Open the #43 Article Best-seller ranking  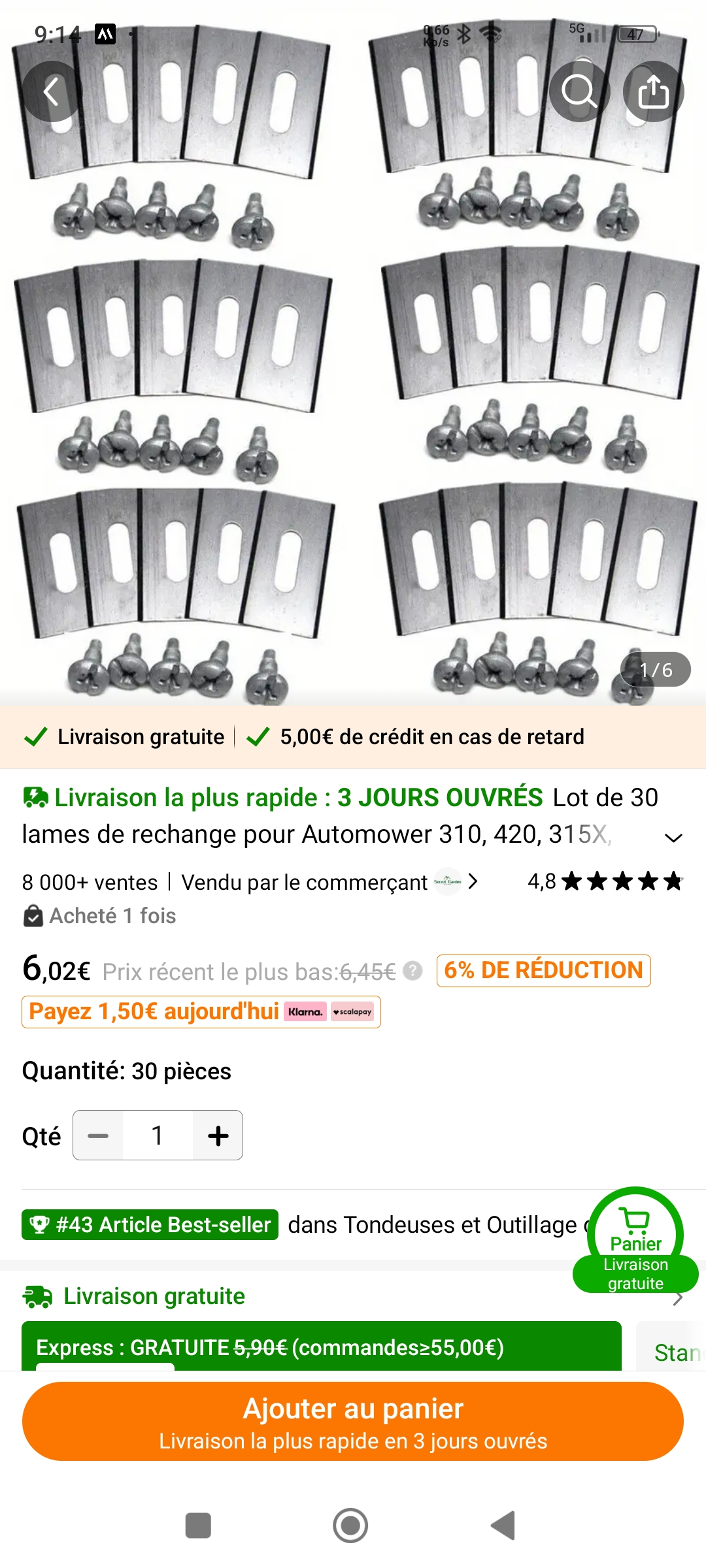click(x=150, y=1225)
